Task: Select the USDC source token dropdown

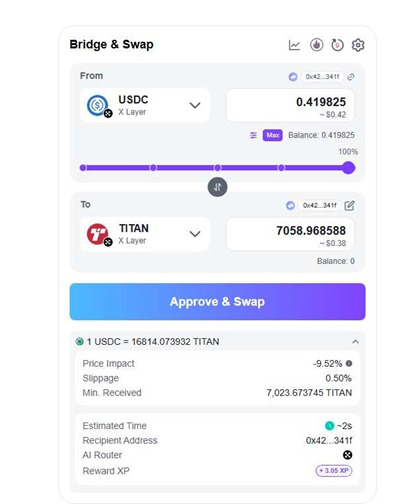Action: pyautogui.click(x=145, y=105)
